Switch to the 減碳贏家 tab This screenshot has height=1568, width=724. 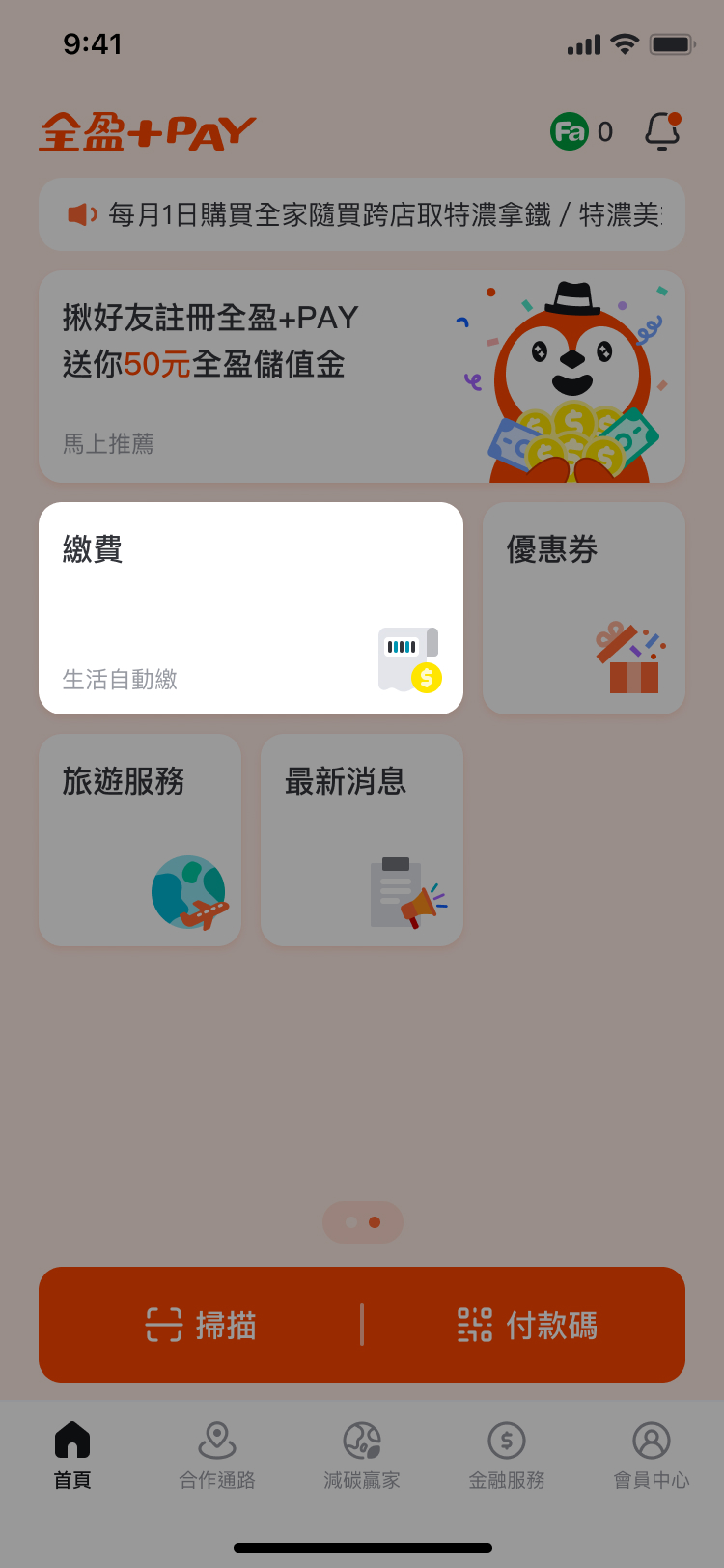[x=362, y=1456]
